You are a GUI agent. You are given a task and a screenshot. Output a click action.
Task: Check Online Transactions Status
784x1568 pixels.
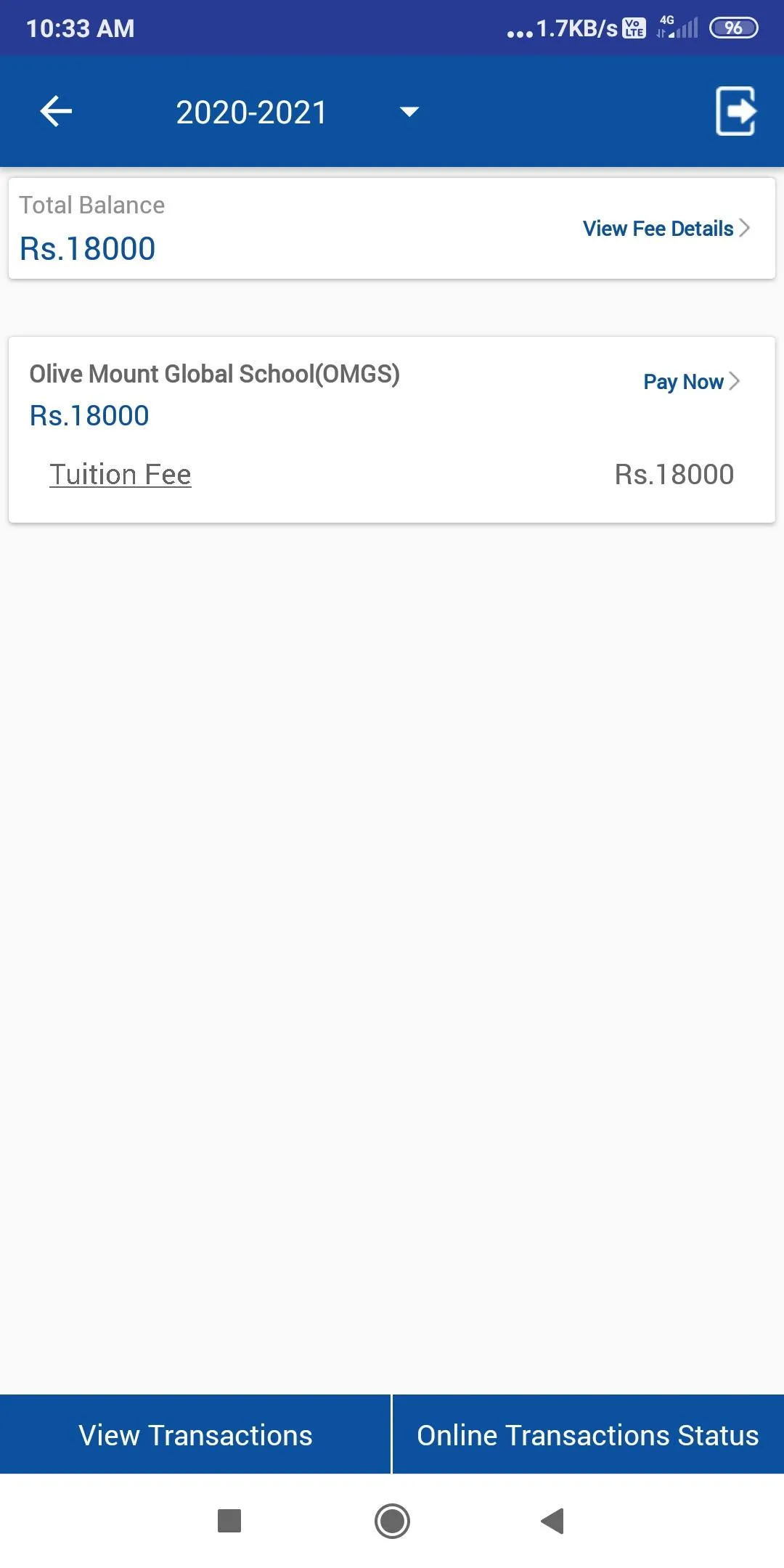click(588, 1435)
